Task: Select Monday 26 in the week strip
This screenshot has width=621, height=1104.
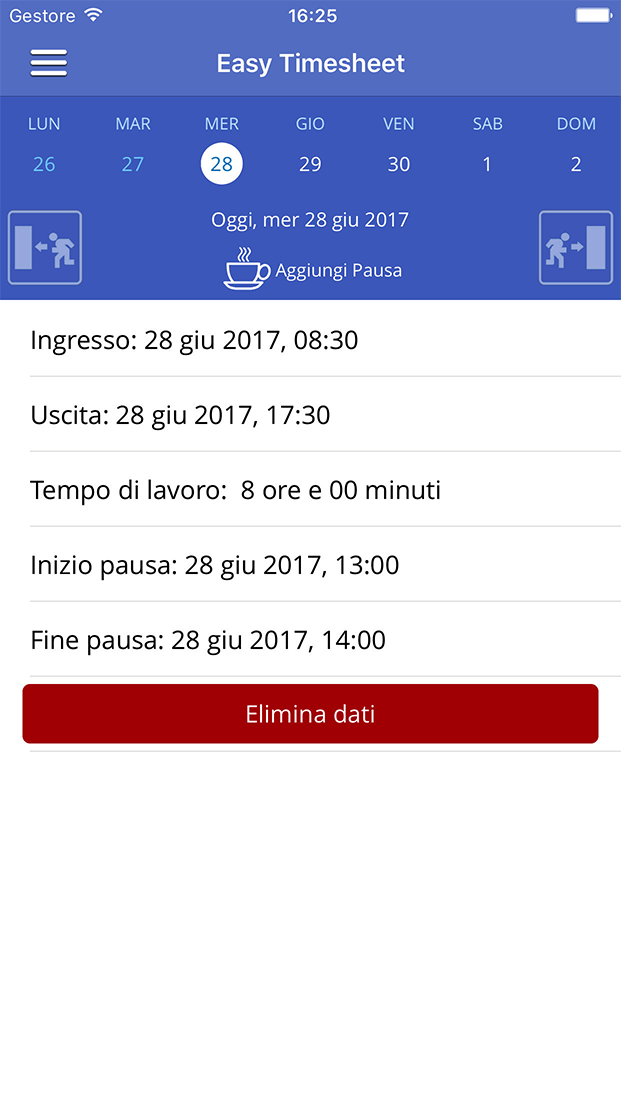Action: point(44,164)
